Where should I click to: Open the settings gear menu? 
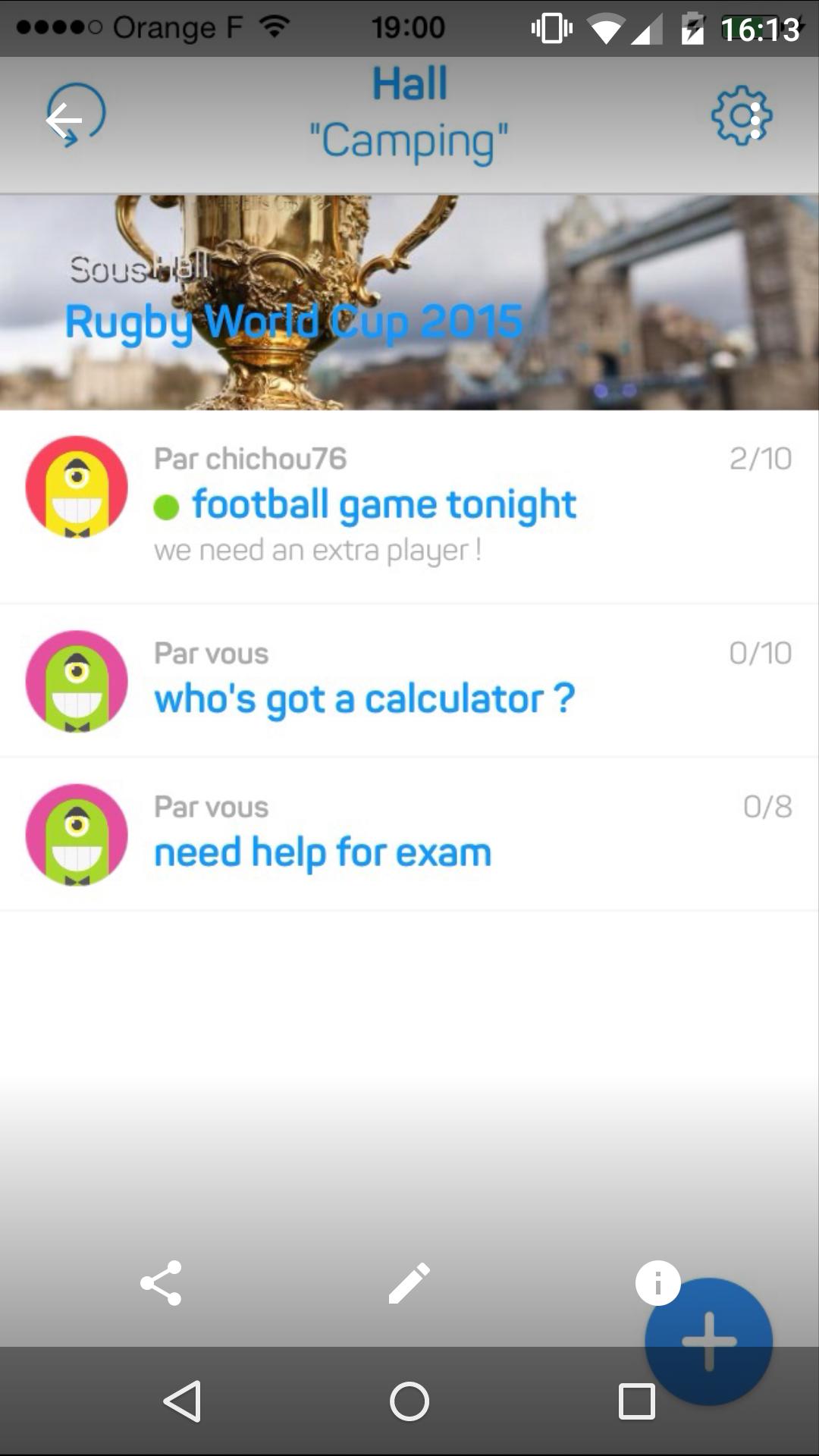tap(741, 116)
